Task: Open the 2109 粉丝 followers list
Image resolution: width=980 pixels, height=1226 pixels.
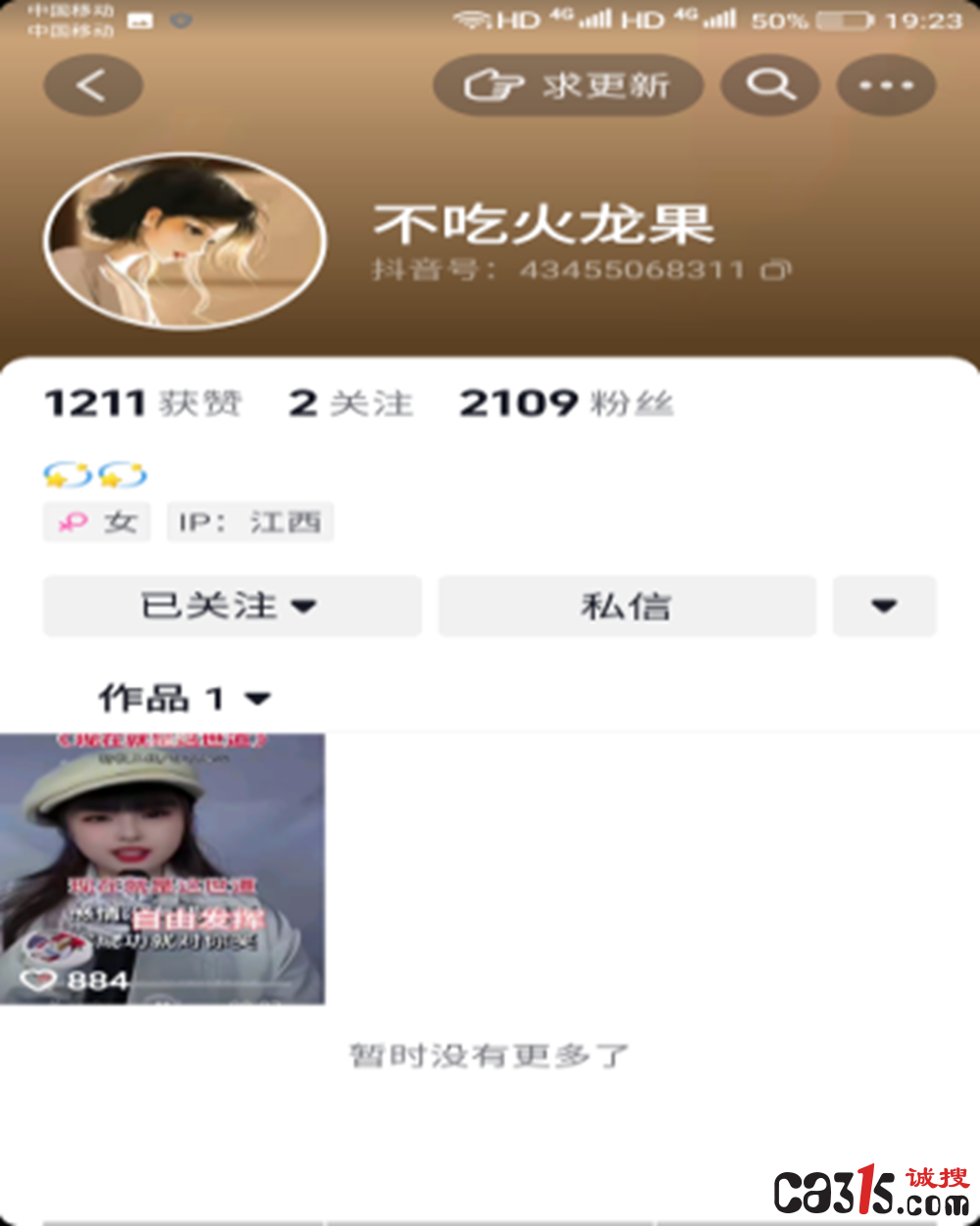Action: (565, 403)
